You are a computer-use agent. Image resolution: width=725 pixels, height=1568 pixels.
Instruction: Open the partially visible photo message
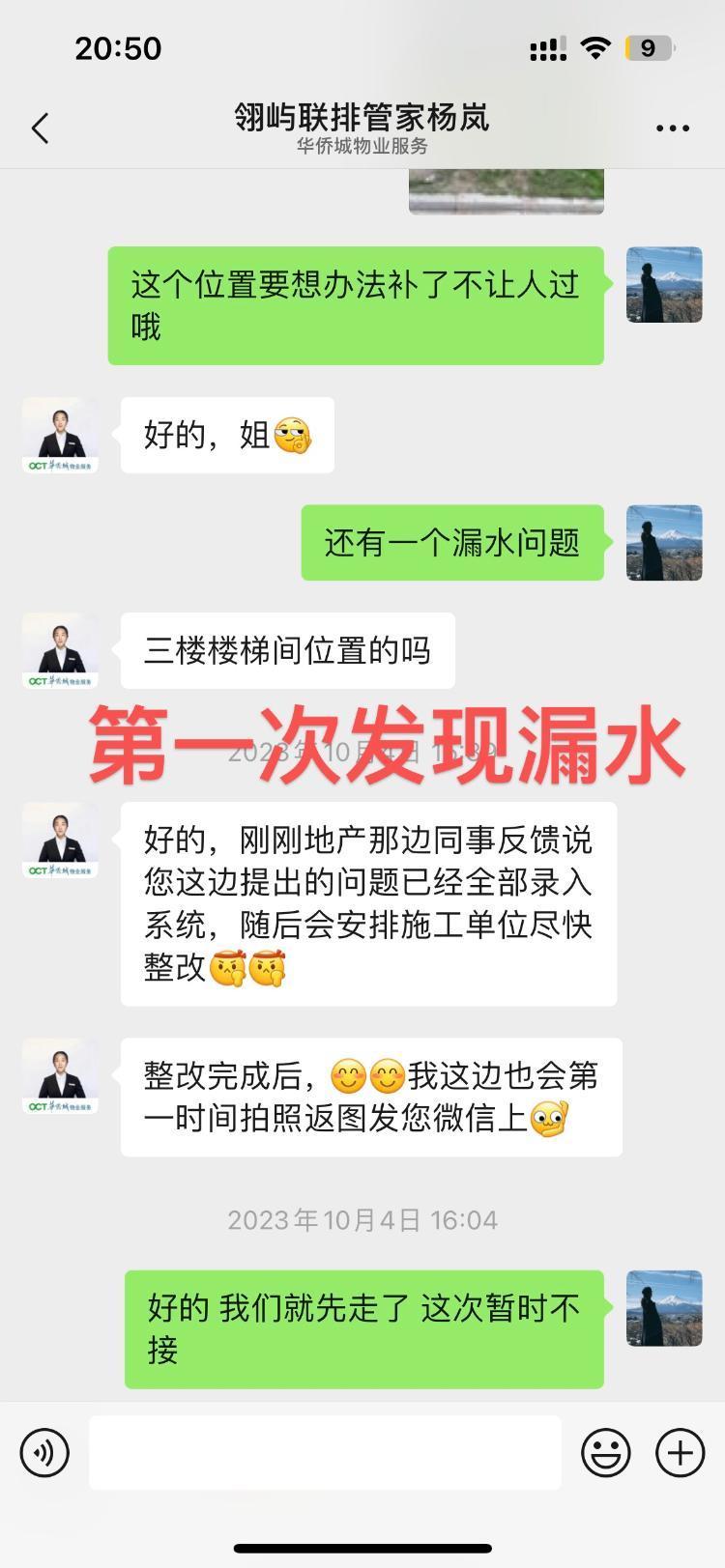[x=506, y=191]
